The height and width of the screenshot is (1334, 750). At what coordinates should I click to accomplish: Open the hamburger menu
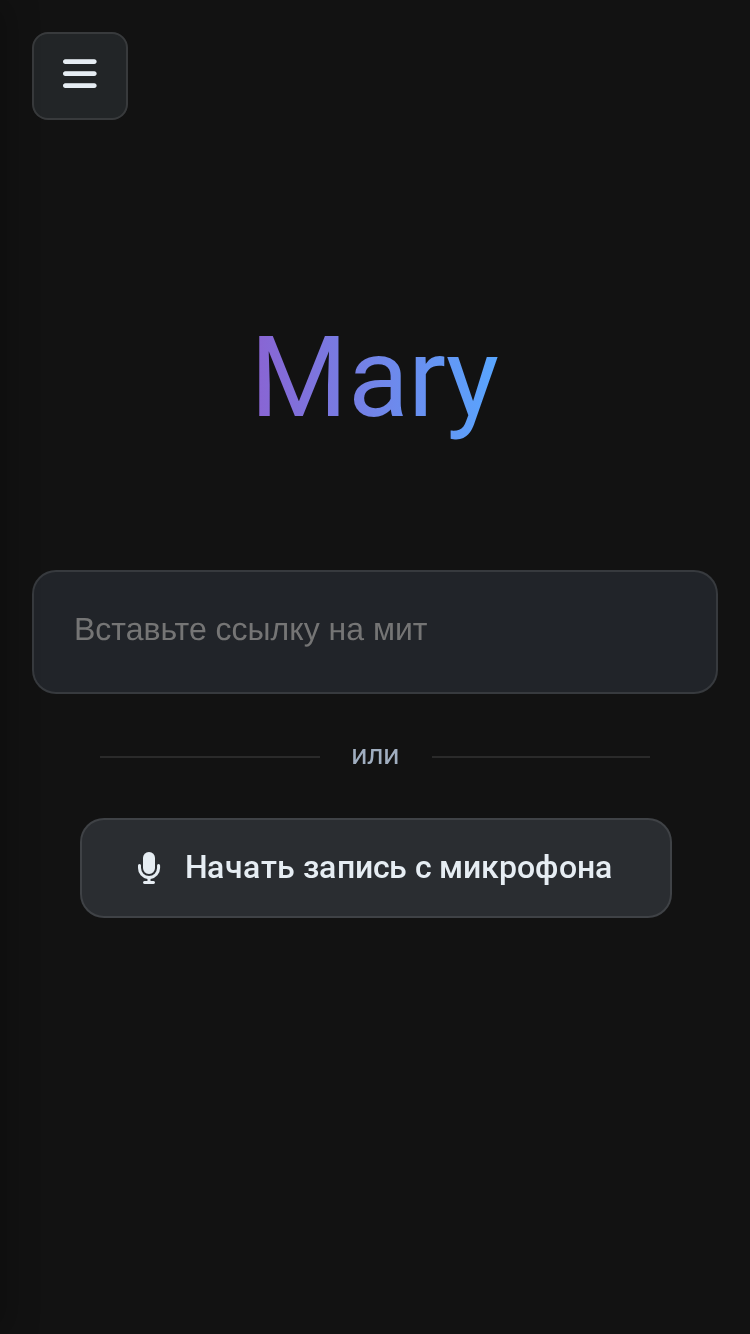[x=80, y=76]
